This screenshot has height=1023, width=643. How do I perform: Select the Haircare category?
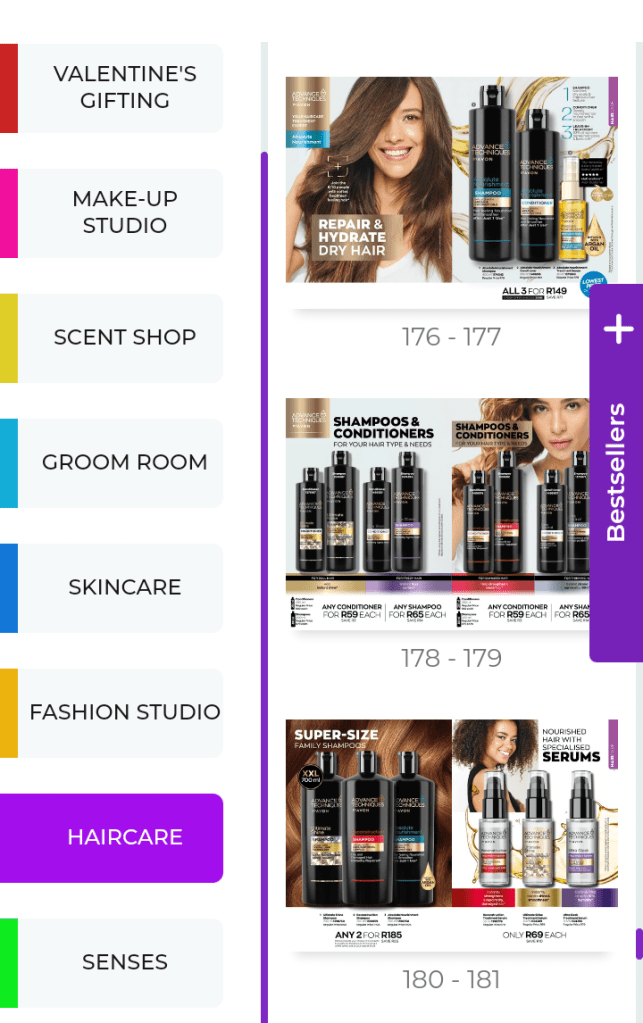[124, 838]
